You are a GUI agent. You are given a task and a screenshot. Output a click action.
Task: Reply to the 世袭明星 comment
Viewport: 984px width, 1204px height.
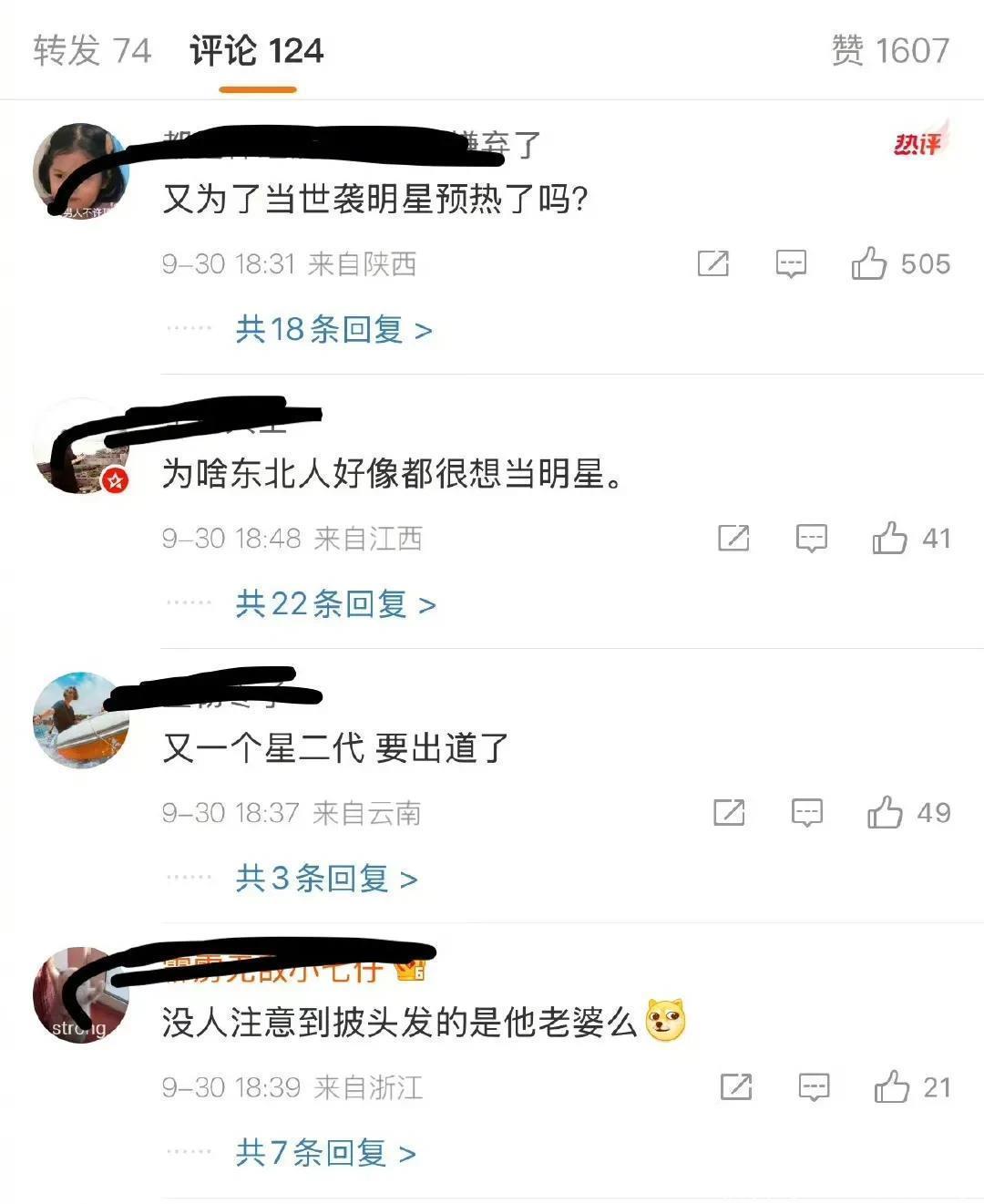[x=791, y=263]
